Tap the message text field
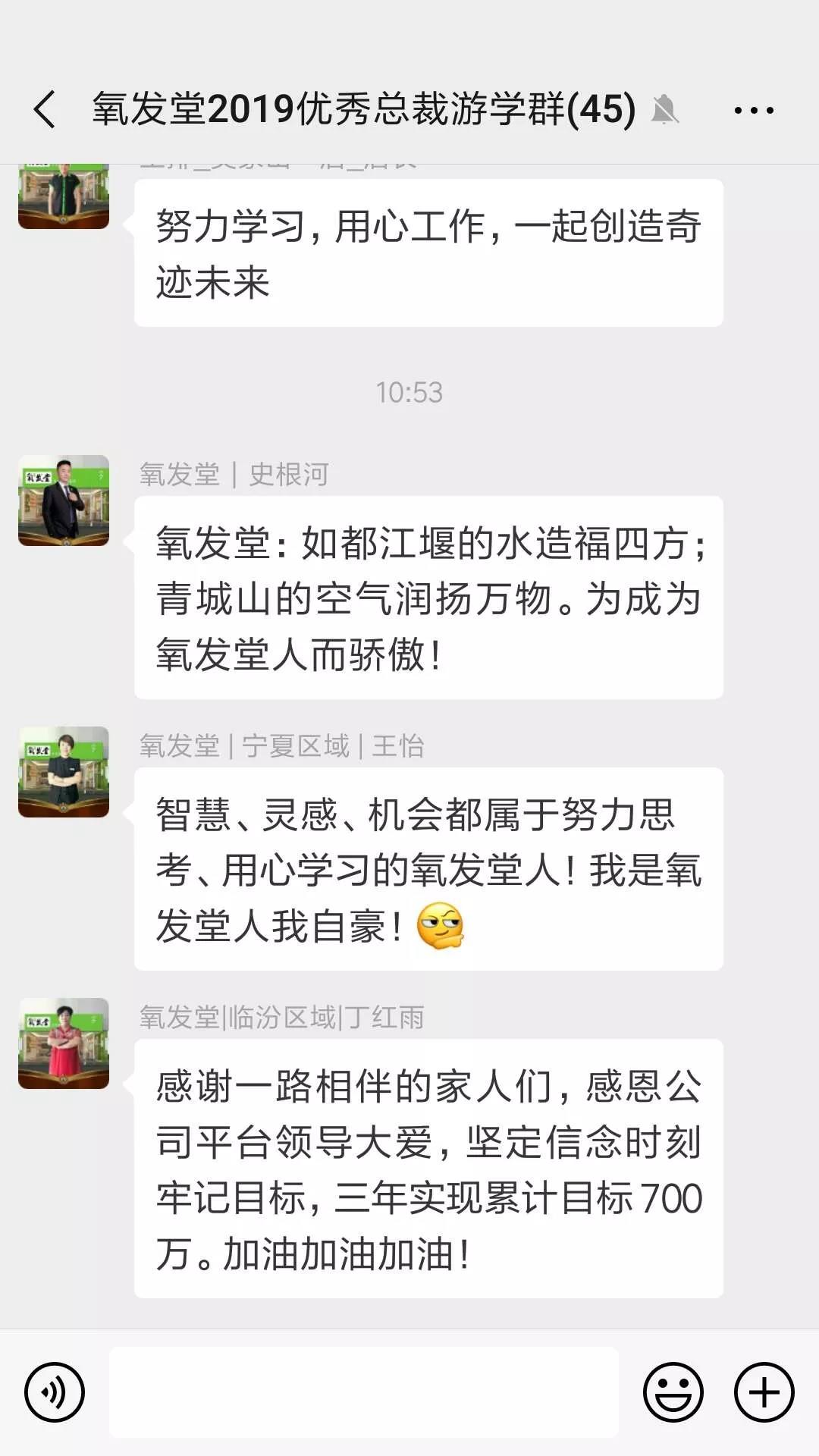The width and height of the screenshot is (819, 1456). coord(364,1392)
